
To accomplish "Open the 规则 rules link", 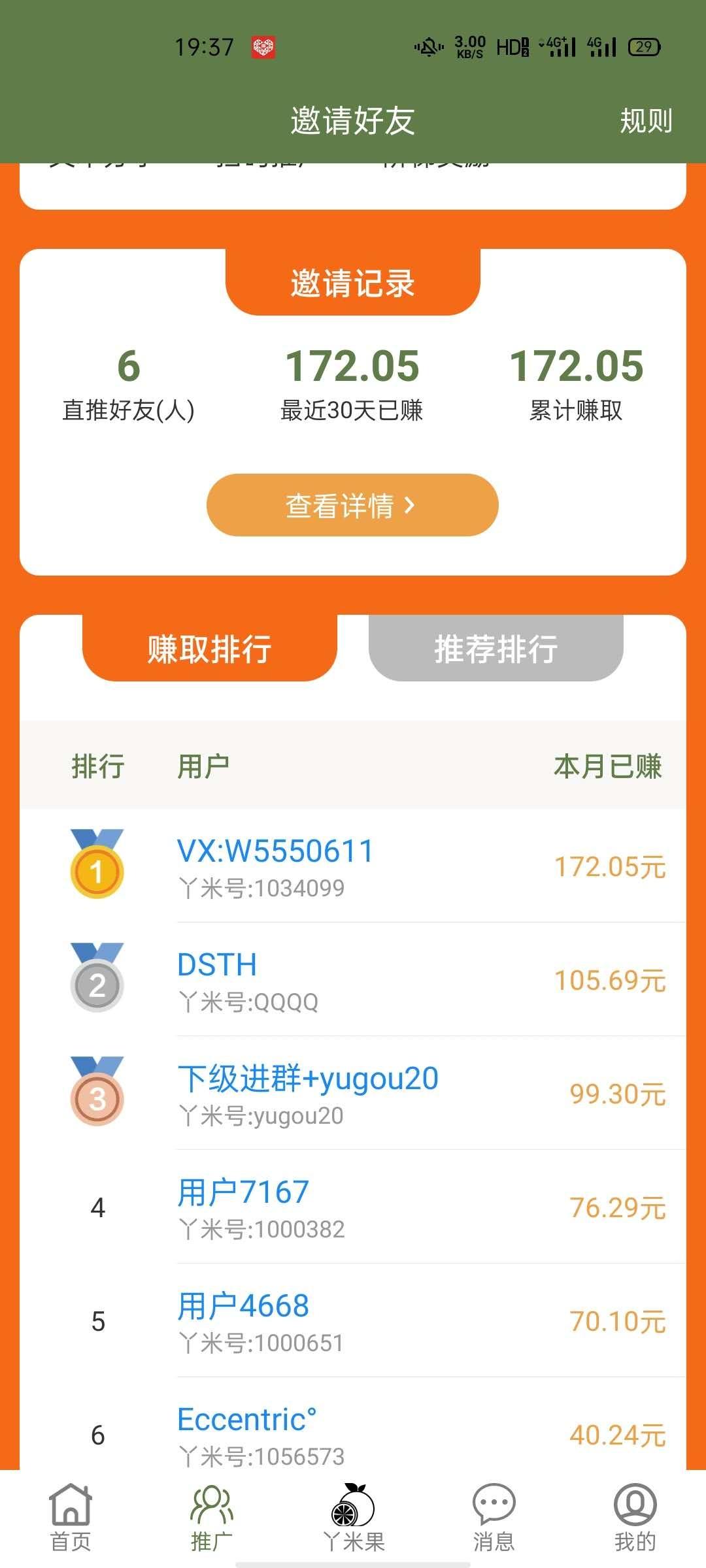I will (646, 122).
